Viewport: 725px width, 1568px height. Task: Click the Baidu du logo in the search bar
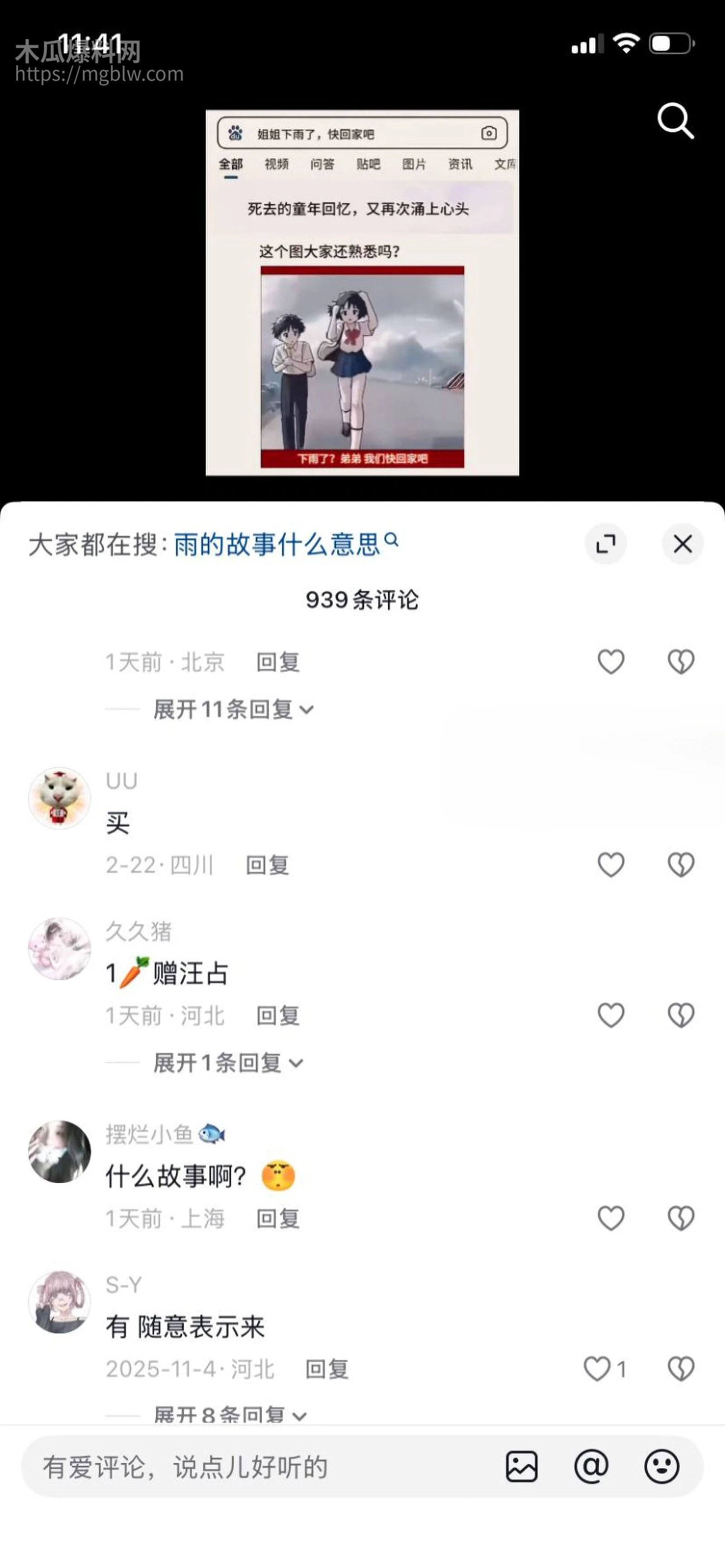pos(236,133)
